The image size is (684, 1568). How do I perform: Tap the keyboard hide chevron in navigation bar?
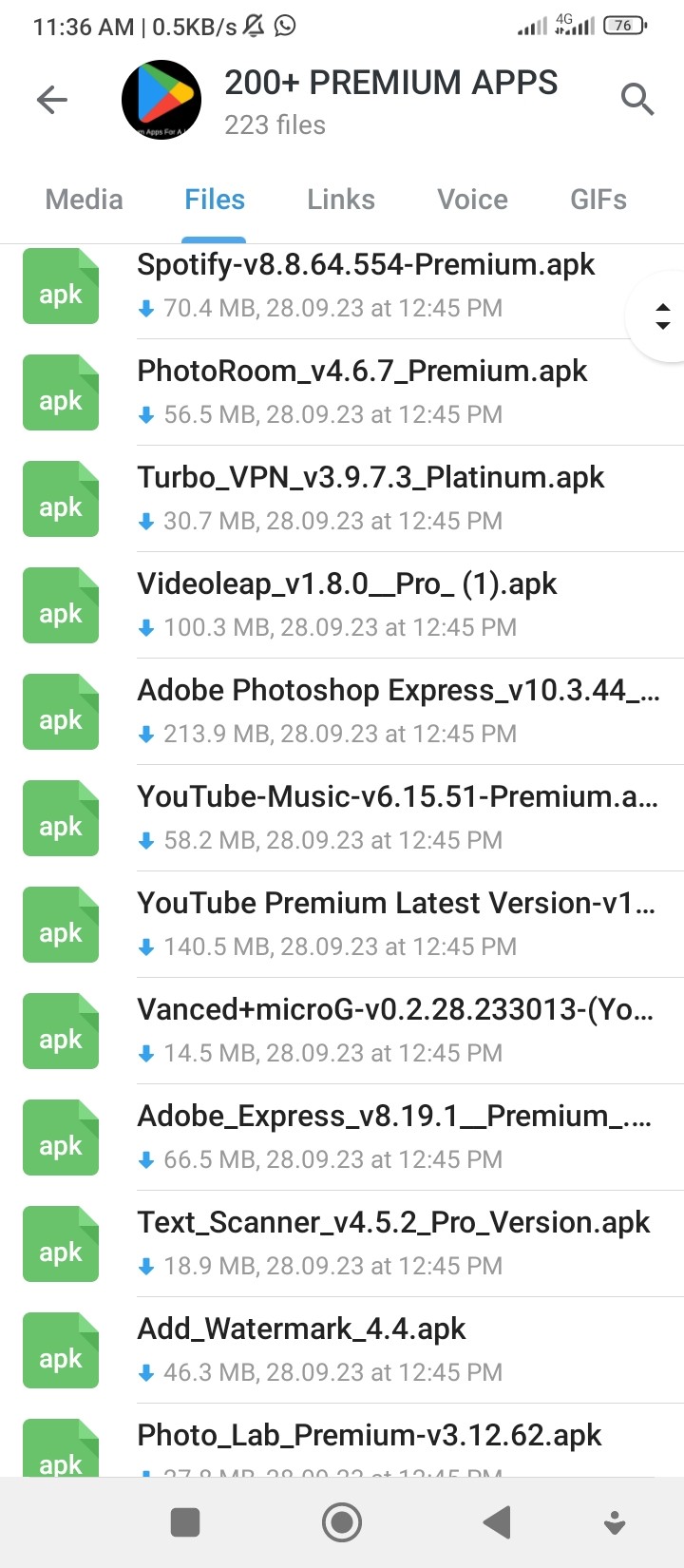pyautogui.click(x=614, y=1521)
